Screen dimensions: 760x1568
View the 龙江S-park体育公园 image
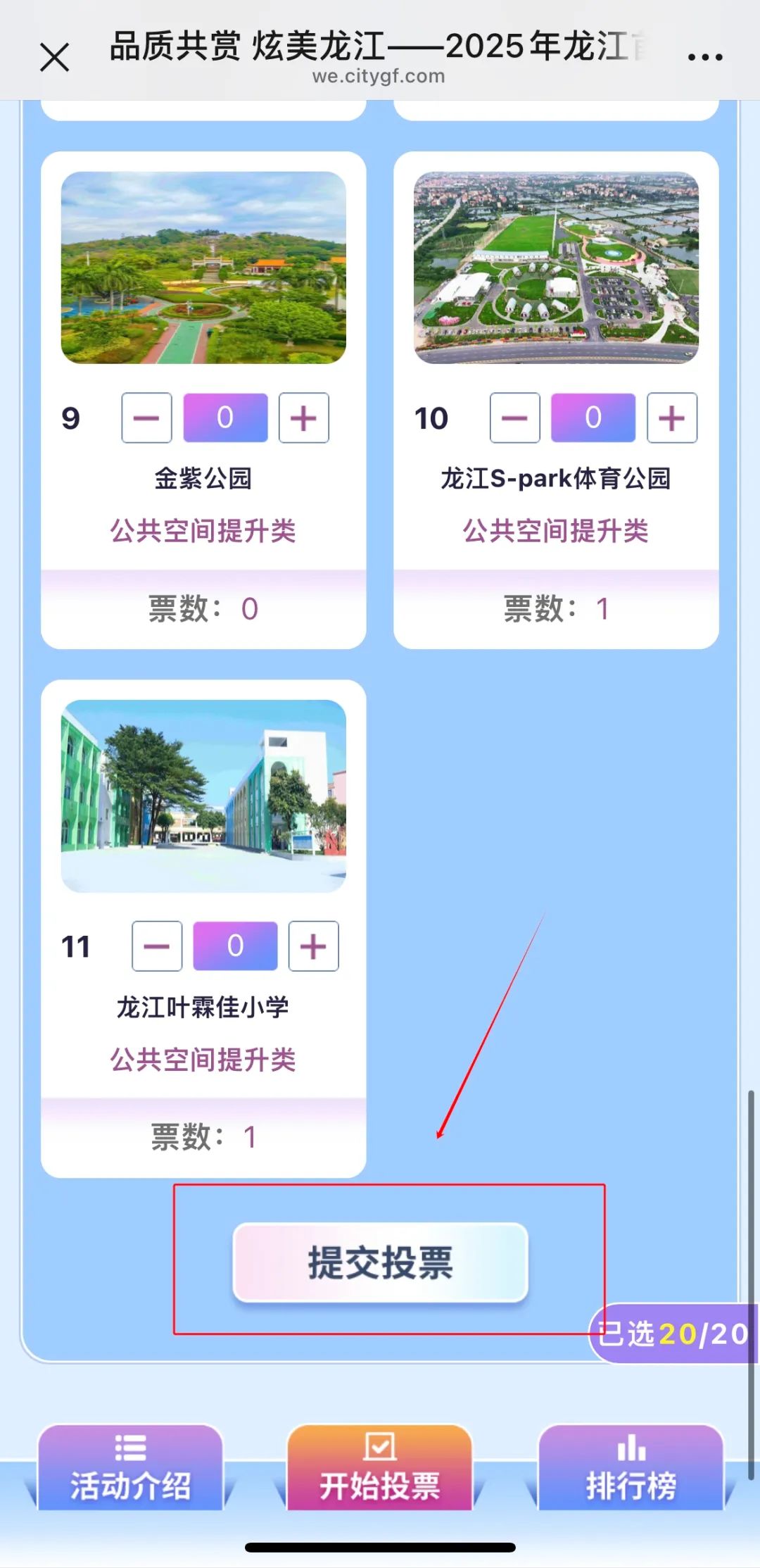click(x=556, y=268)
